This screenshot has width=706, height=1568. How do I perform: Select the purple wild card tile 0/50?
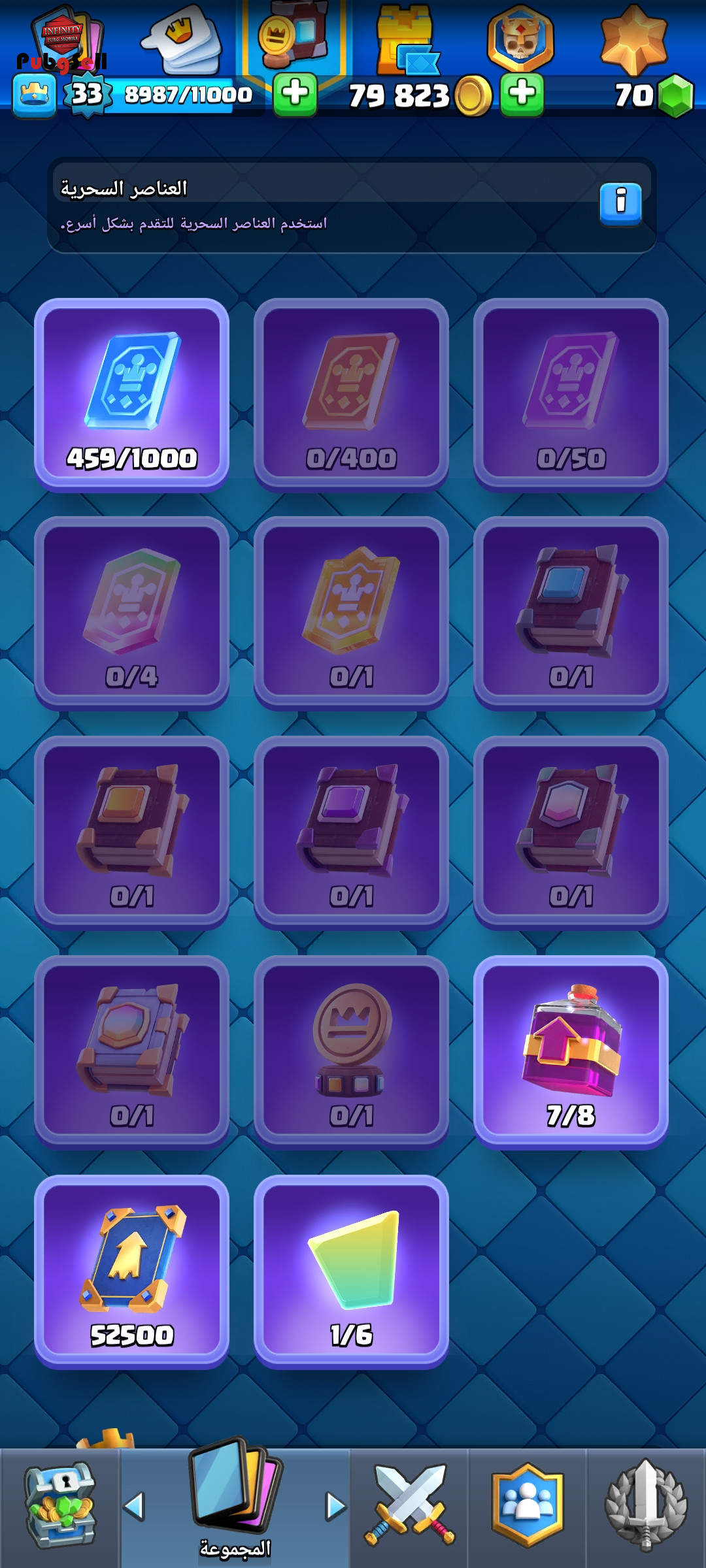[x=571, y=394]
